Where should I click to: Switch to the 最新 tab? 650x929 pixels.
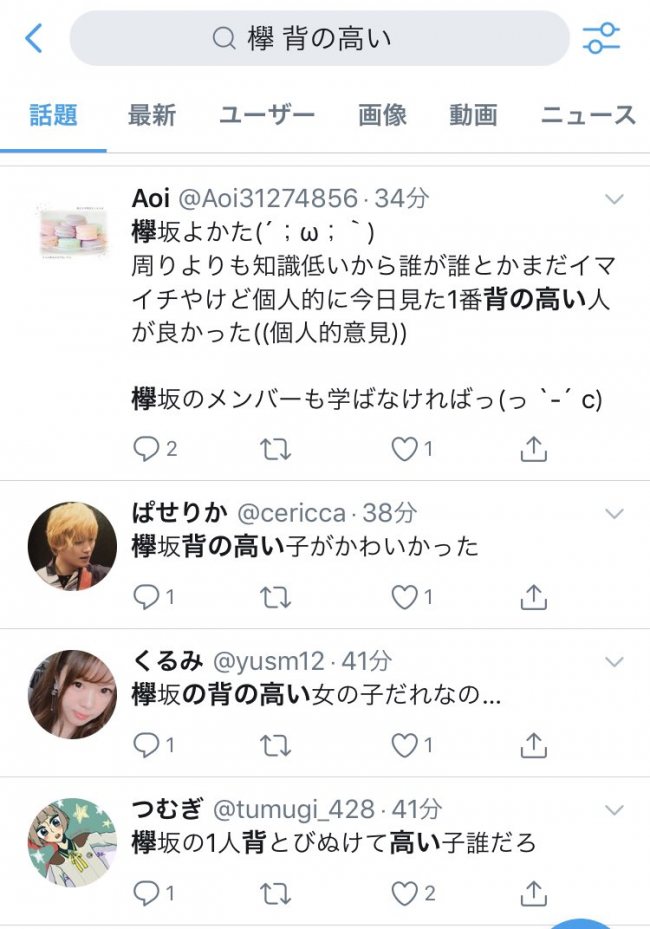click(152, 115)
